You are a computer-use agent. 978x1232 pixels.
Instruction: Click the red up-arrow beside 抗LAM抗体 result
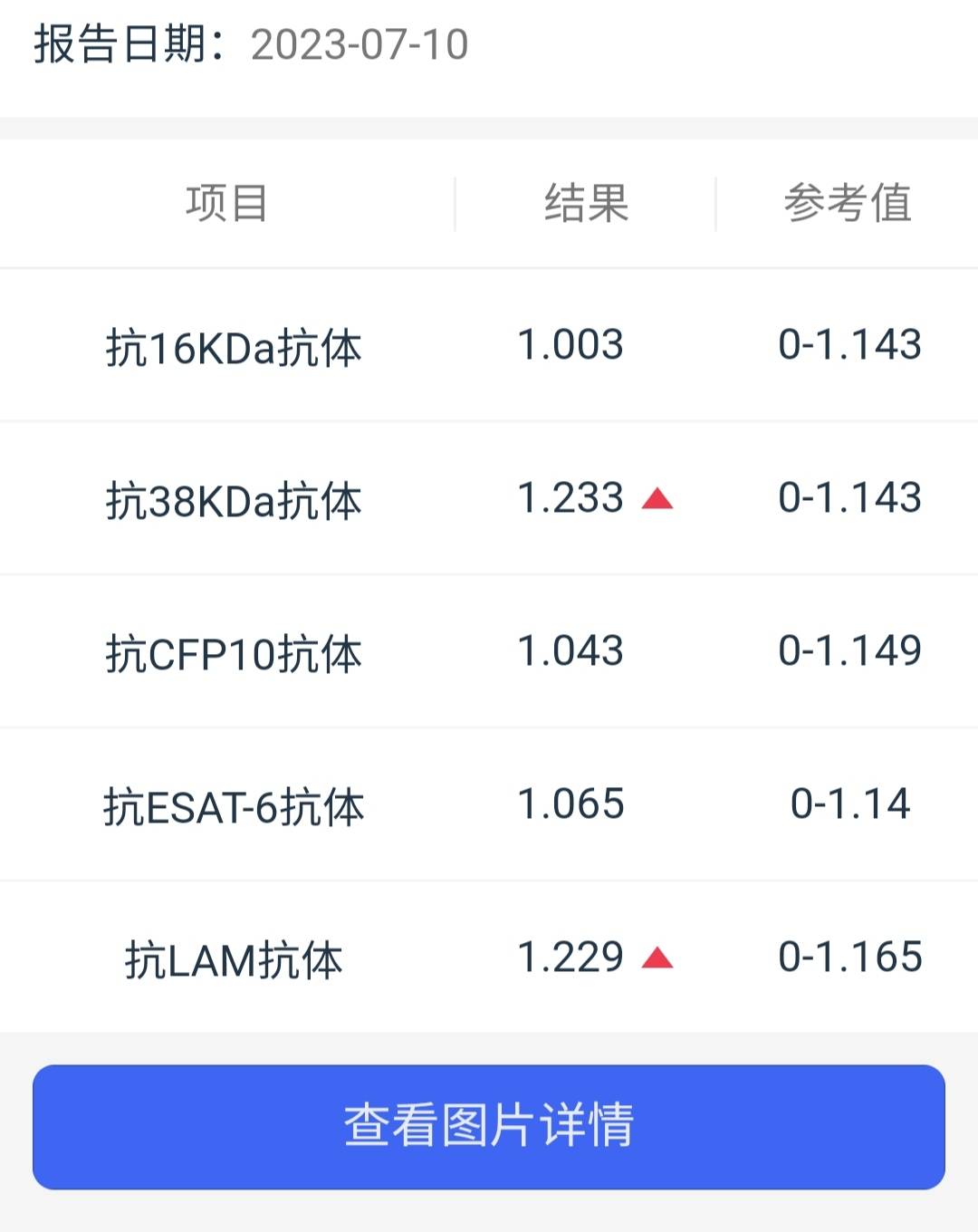pos(658,957)
